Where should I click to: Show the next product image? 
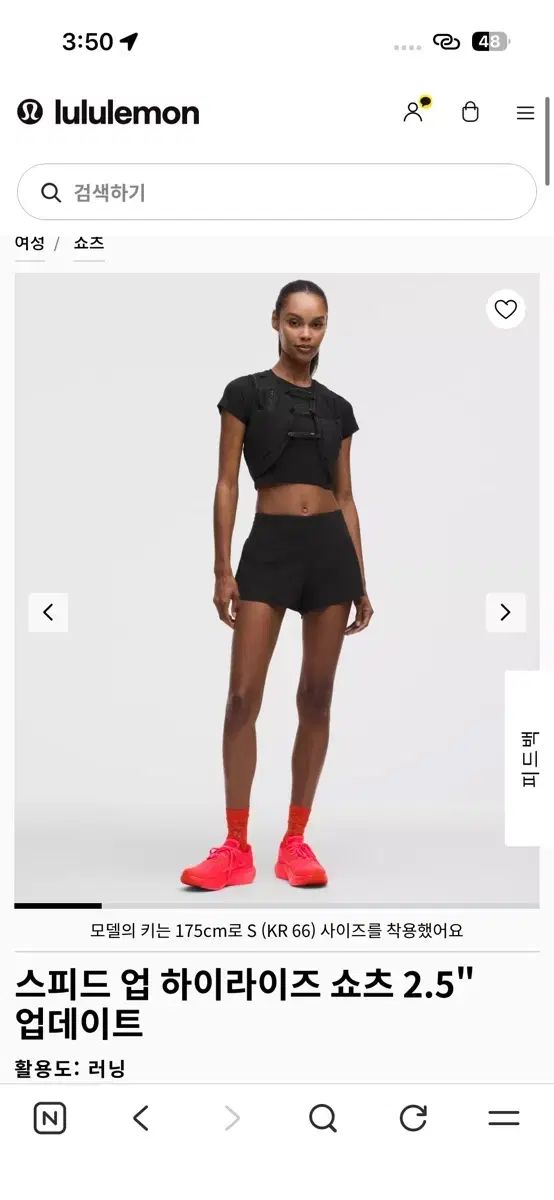coord(505,612)
